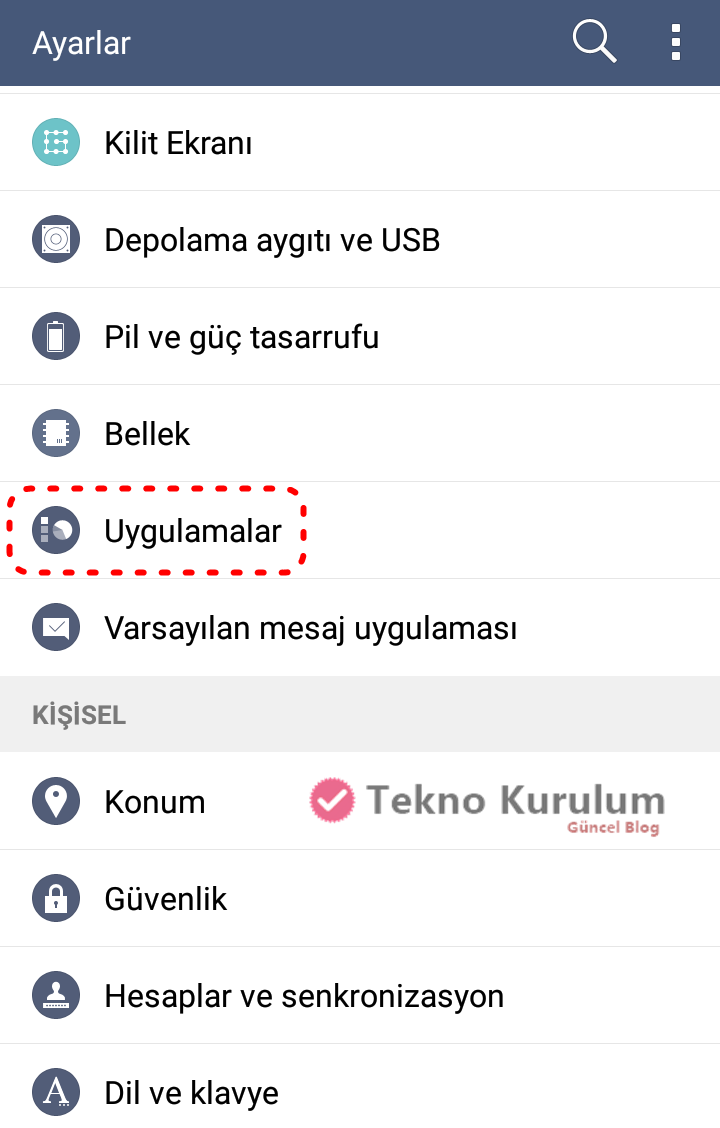Viewport: 720px width, 1128px height.
Task: Open Dil ve klavye settings
Action: pos(191,1092)
